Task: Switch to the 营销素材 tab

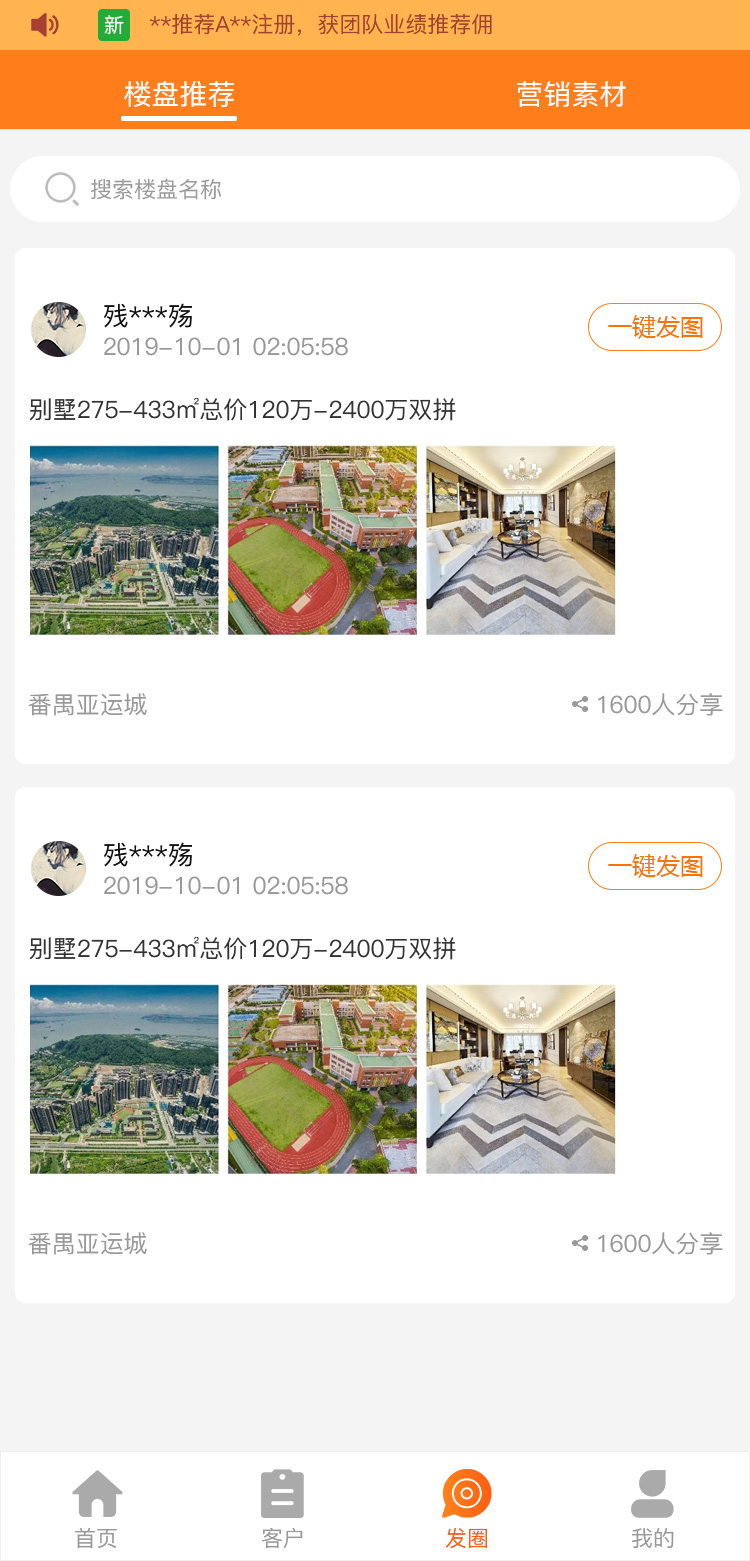Action: pyautogui.click(x=570, y=94)
